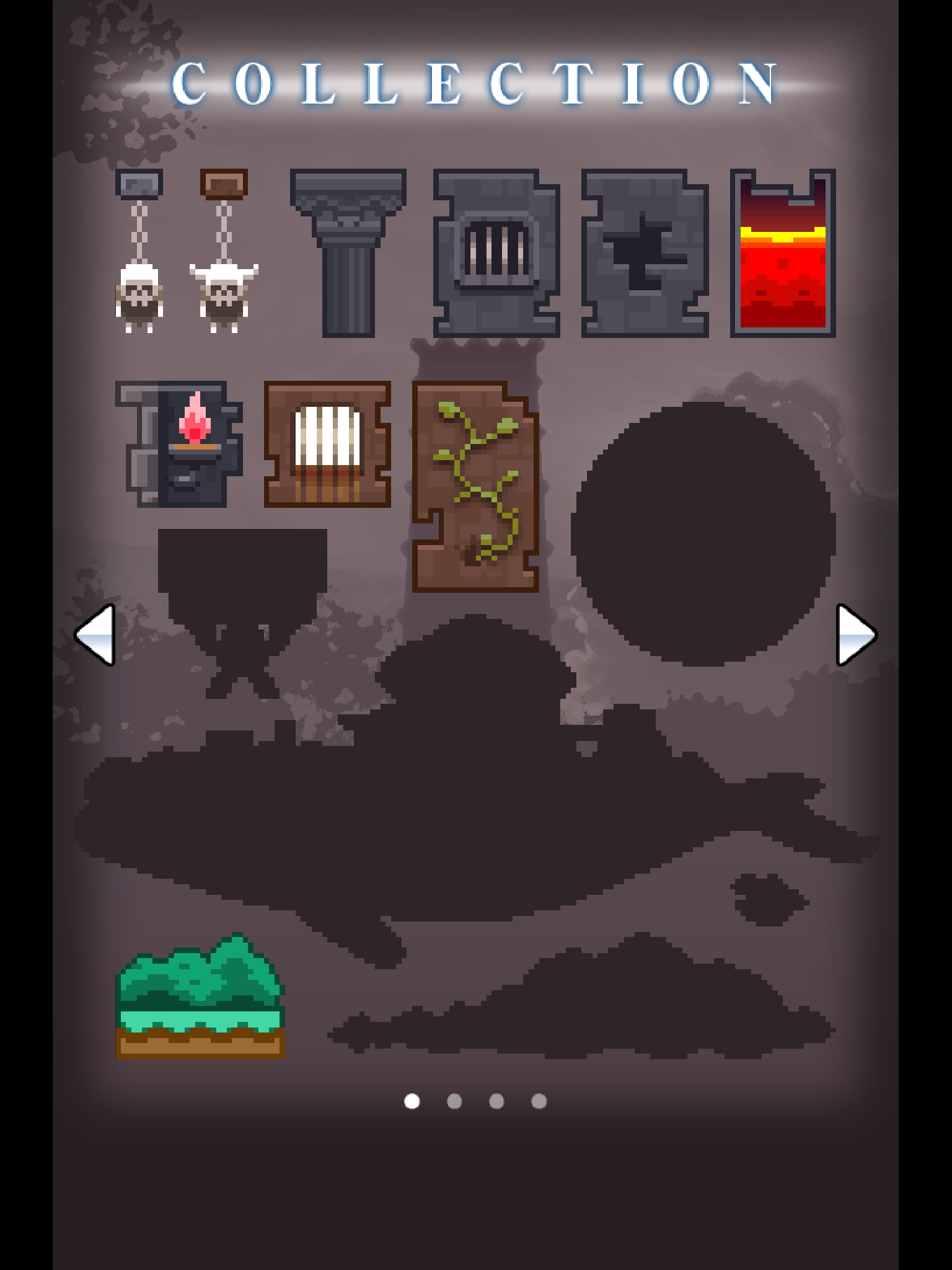Go to the previous collection page arrow
The width and height of the screenshot is (952, 1270).
(95, 635)
